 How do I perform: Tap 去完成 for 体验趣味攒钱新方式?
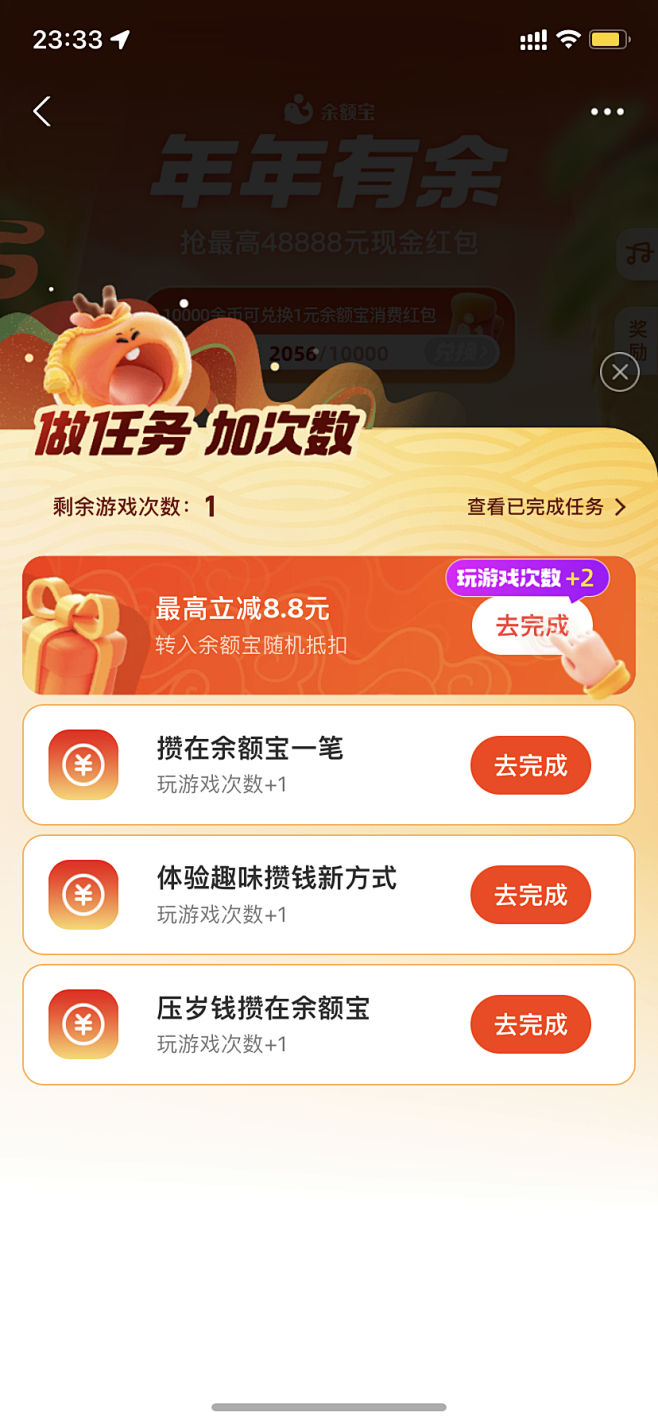(530, 895)
